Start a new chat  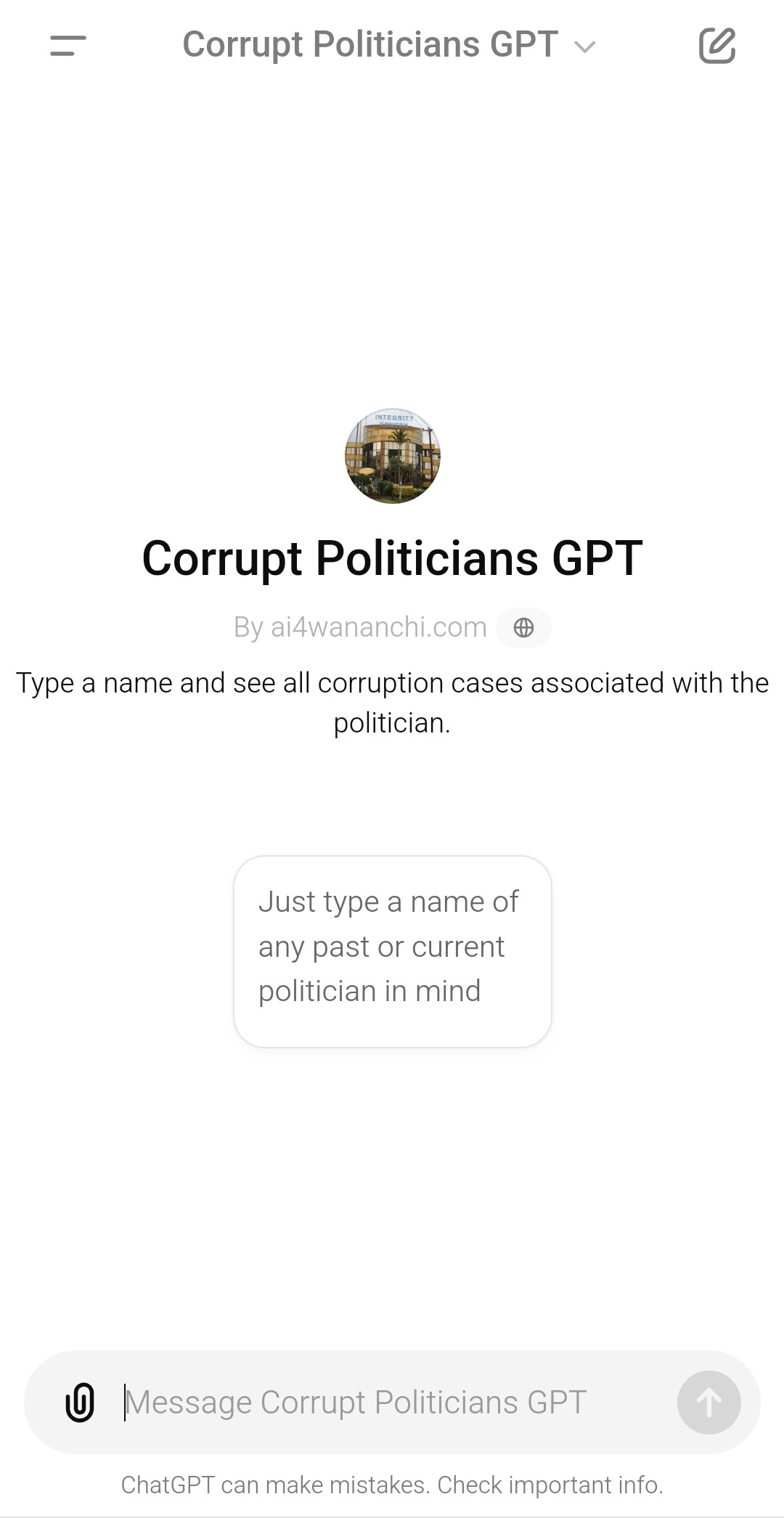[x=716, y=46]
